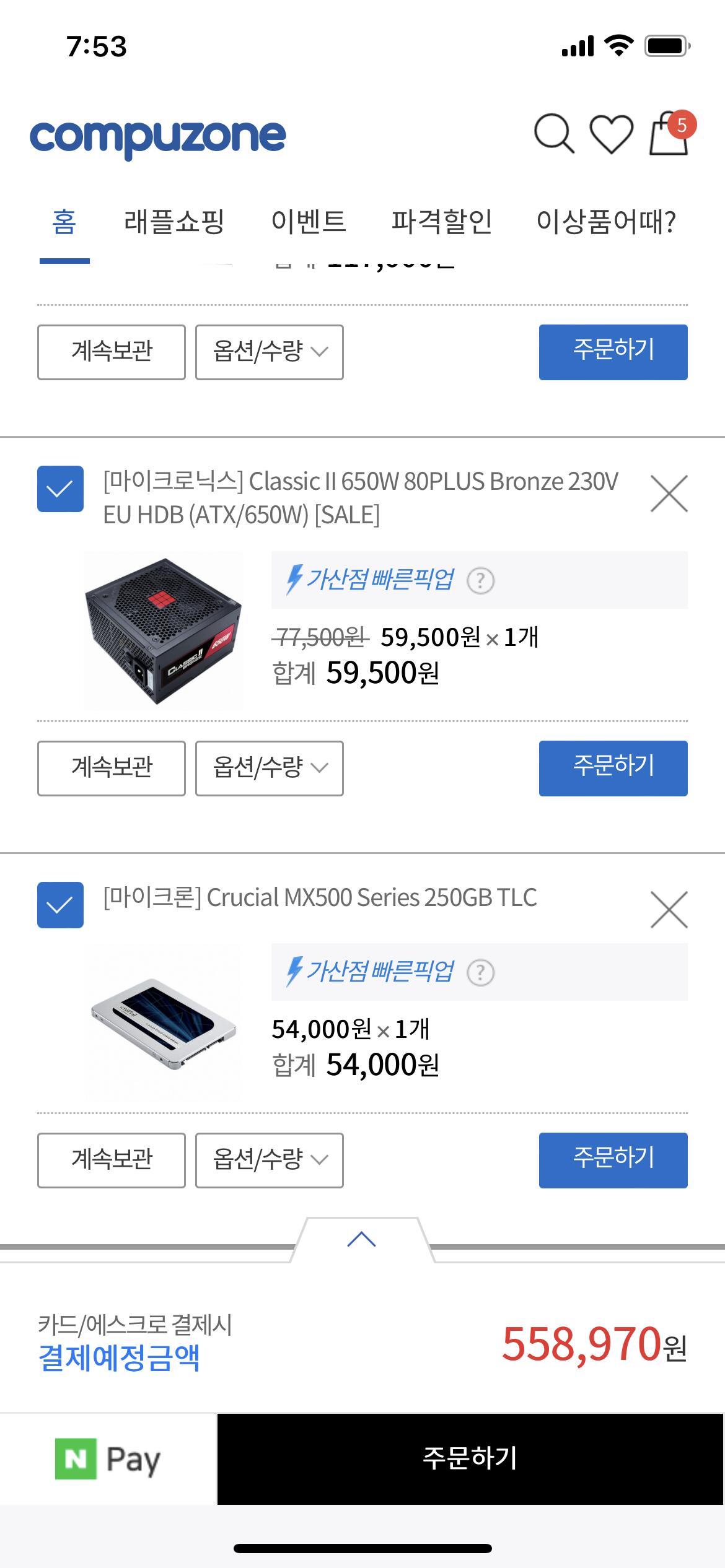Tap 주문하기 for the 마이크로닉스 power supply
The height and width of the screenshot is (1568, 725).
[613, 768]
